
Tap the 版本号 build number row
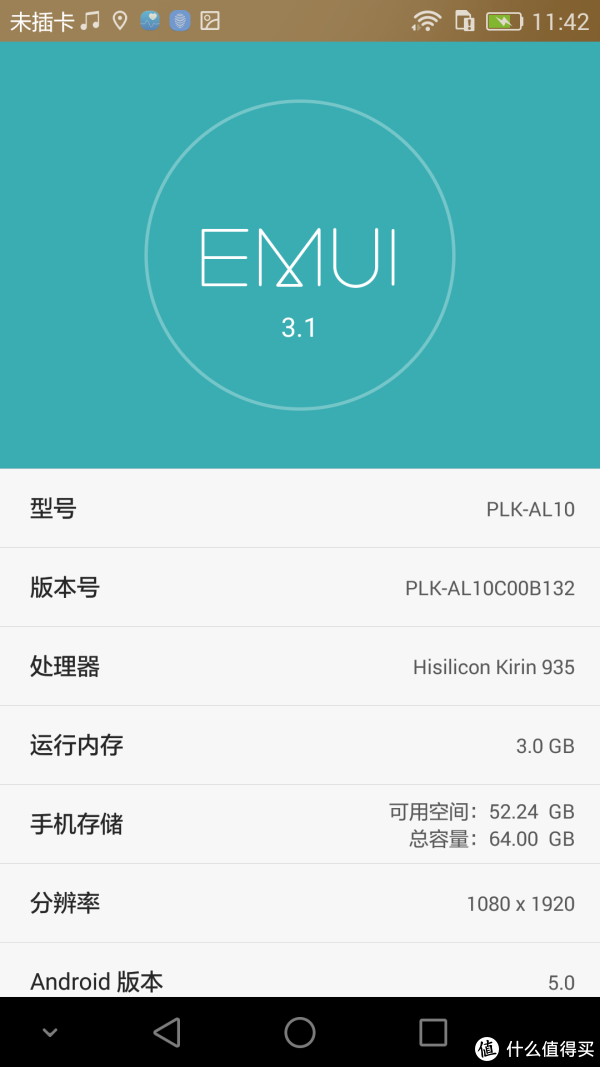tap(300, 587)
